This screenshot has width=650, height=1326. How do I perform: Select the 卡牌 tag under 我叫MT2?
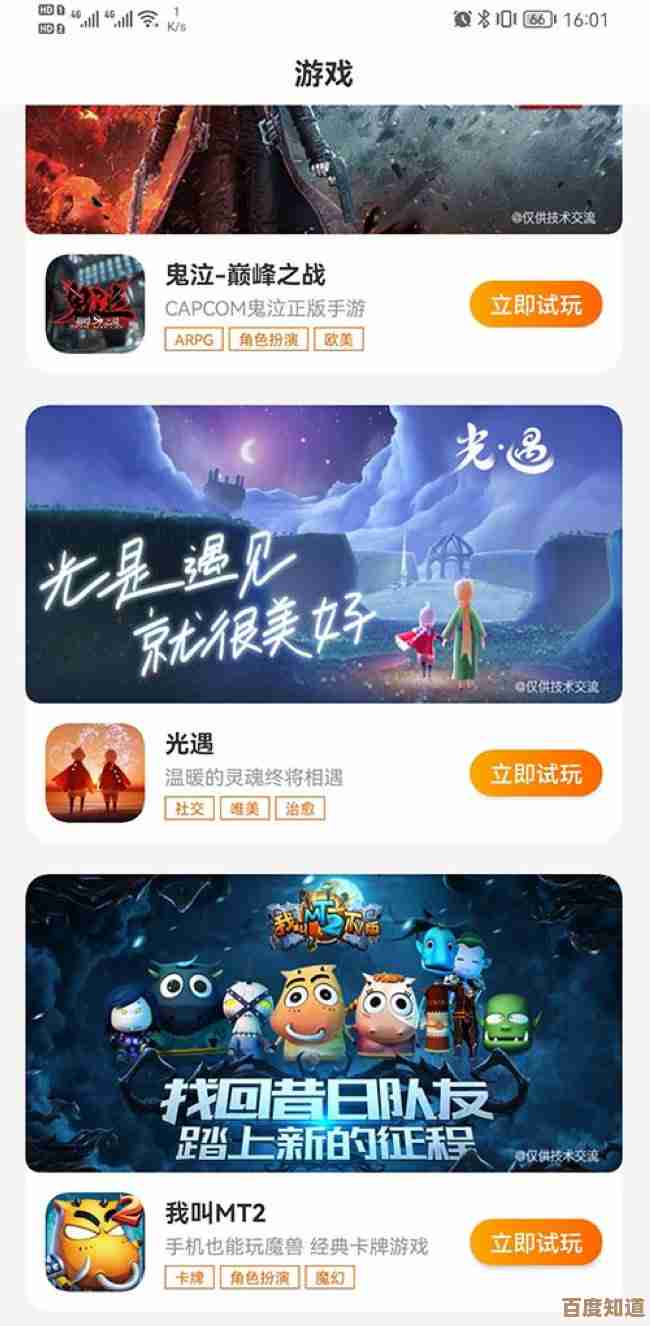point(190,1277)
